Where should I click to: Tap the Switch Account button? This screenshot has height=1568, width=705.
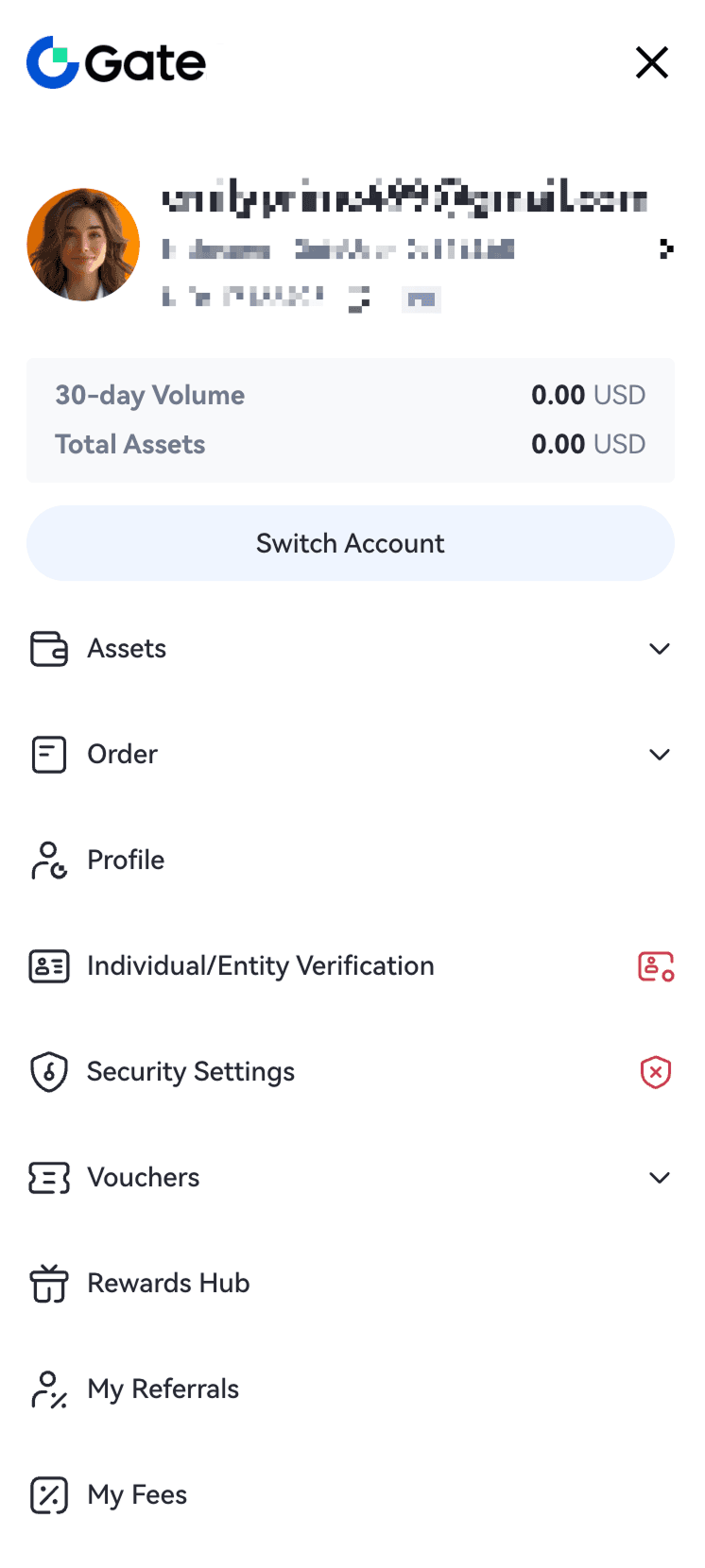pyautogui.click(x=351, y=543)
